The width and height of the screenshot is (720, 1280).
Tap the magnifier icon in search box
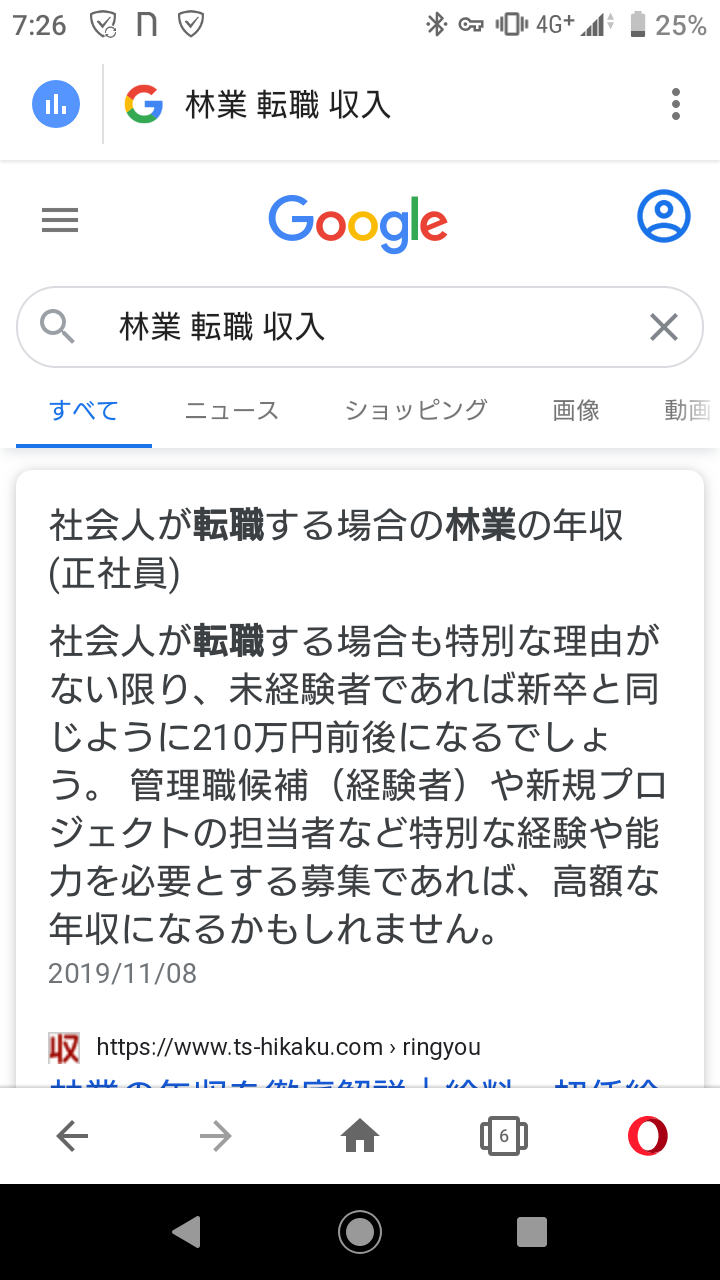click(x=57, y=327)
